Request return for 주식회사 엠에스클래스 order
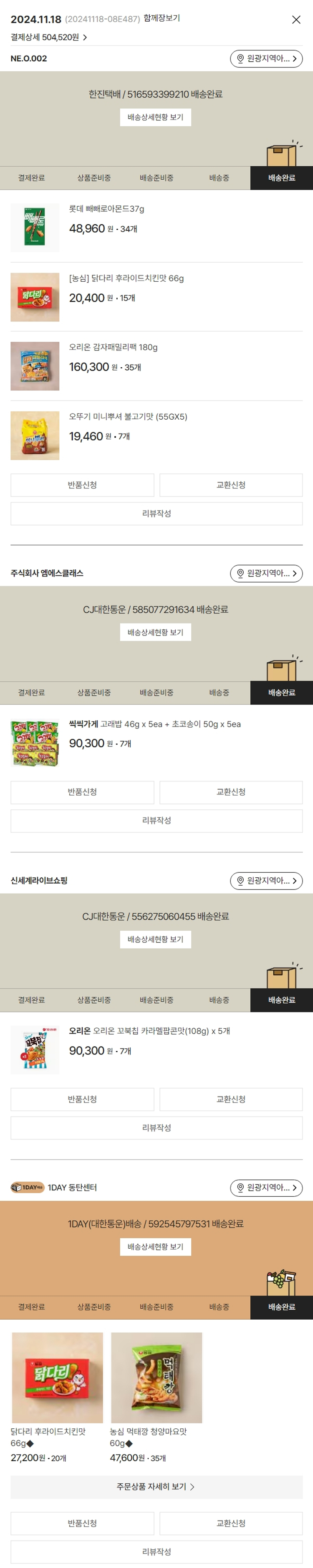 [82, 792]
